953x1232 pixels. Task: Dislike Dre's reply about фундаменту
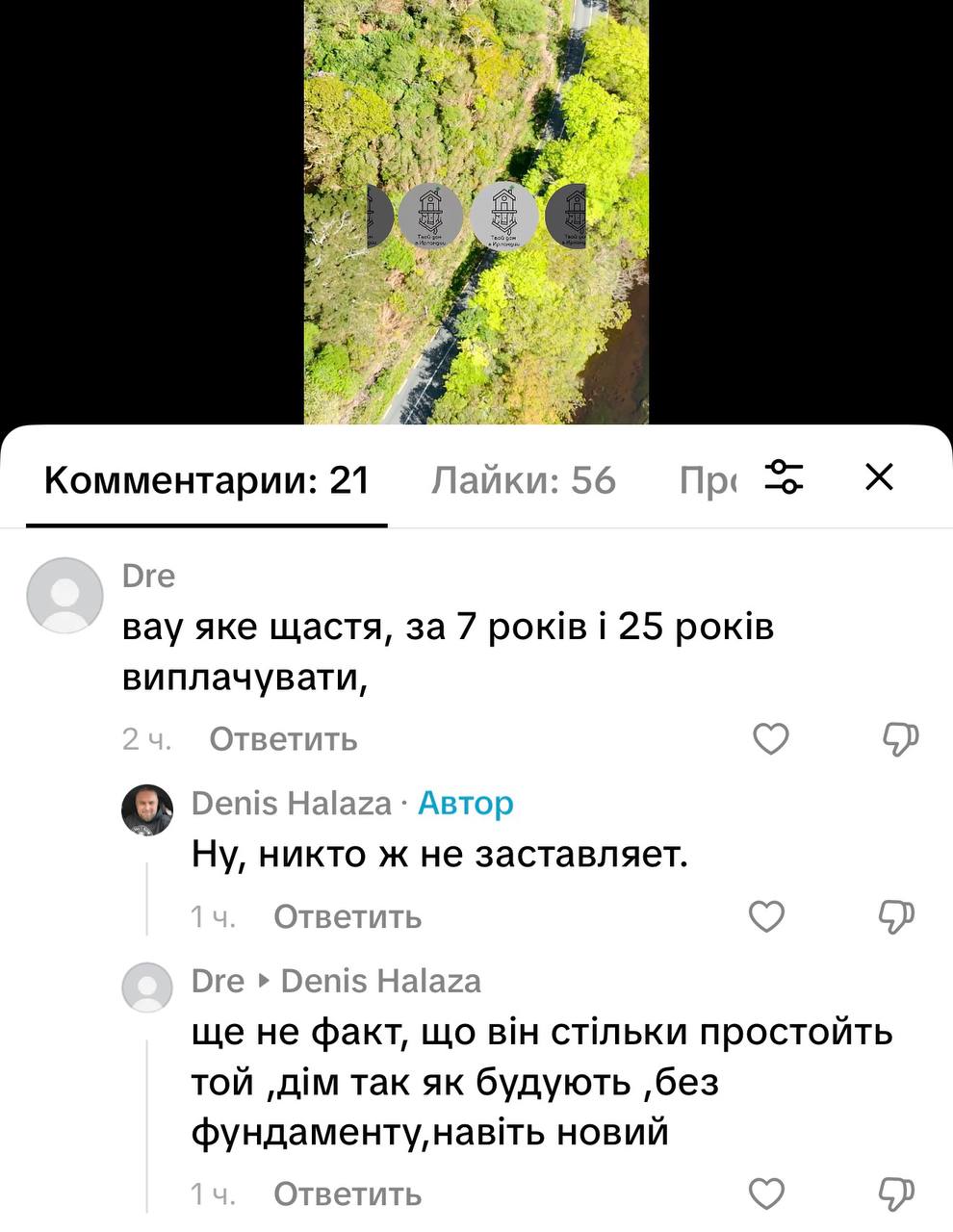(896, 1193)
